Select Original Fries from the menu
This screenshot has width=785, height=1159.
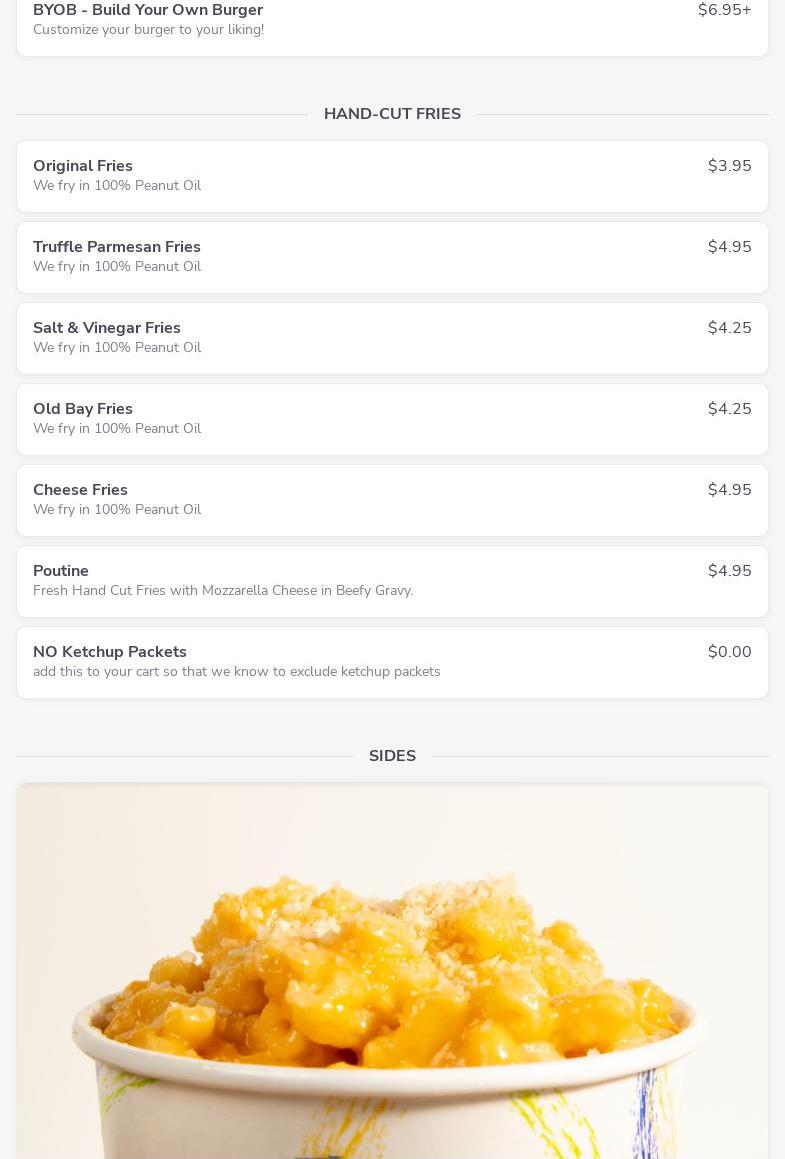click(392, 176)
